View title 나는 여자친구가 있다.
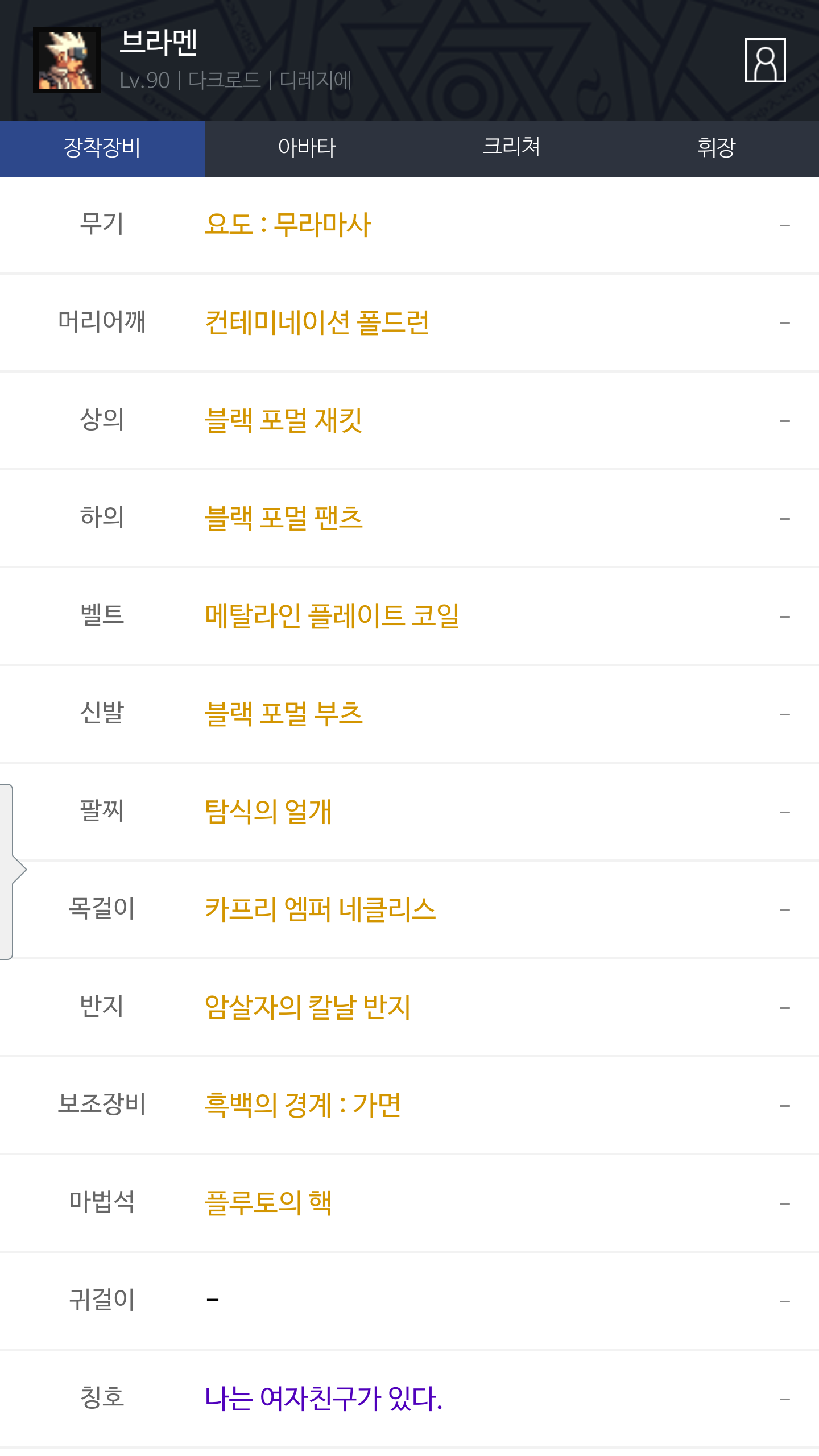The width and height of the screenshot is (819, 1456). [323, 1399]
